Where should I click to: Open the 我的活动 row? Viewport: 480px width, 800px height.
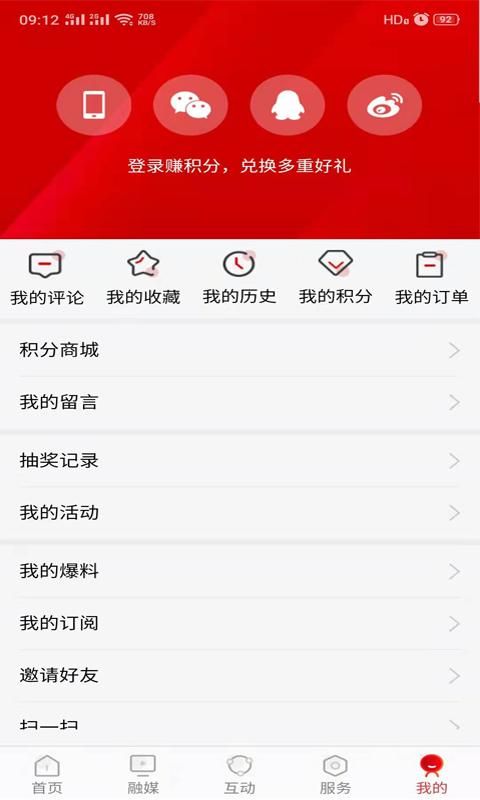(x=240, y=513)
